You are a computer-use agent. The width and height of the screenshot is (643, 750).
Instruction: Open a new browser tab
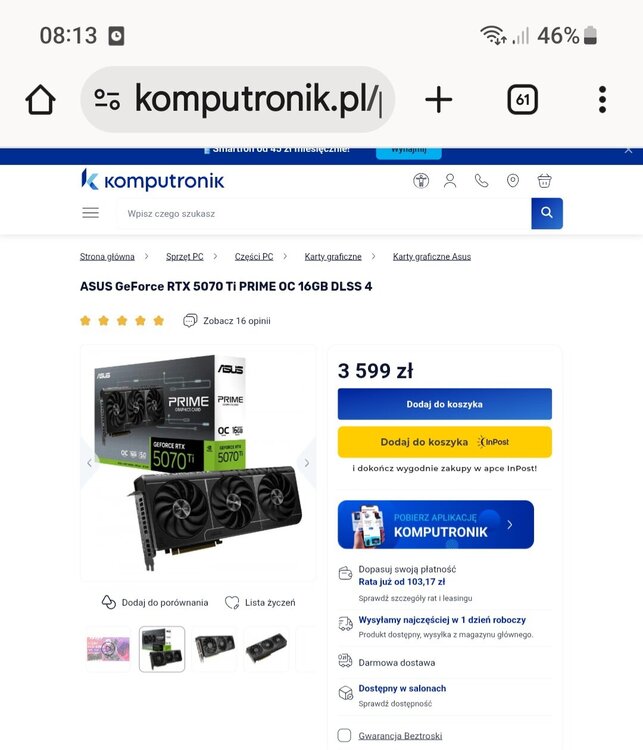coord(438,99)
